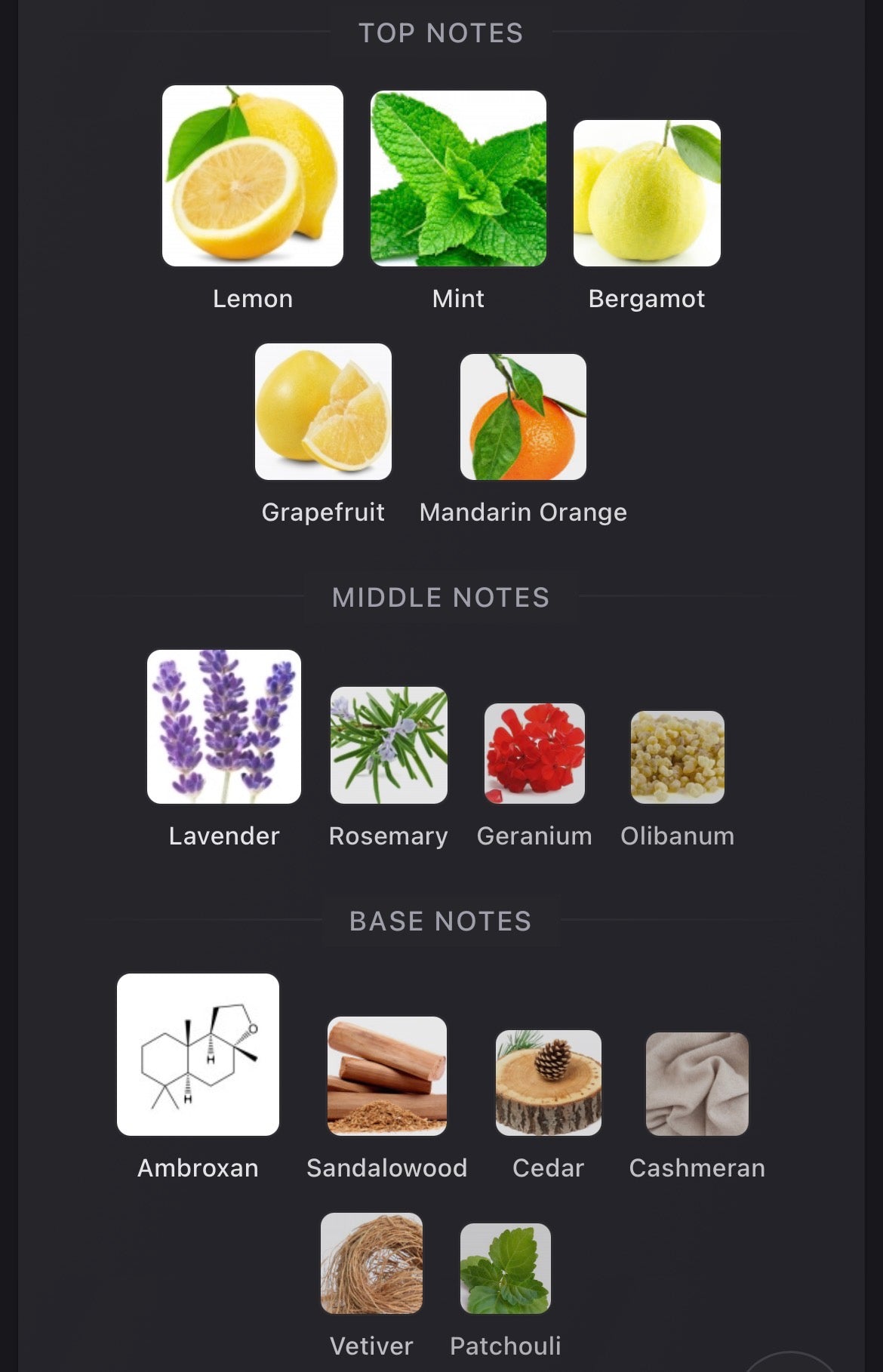883x1372 pixels.
Task: Tap the Grapefruit note tile
Action: pos(323,412)
